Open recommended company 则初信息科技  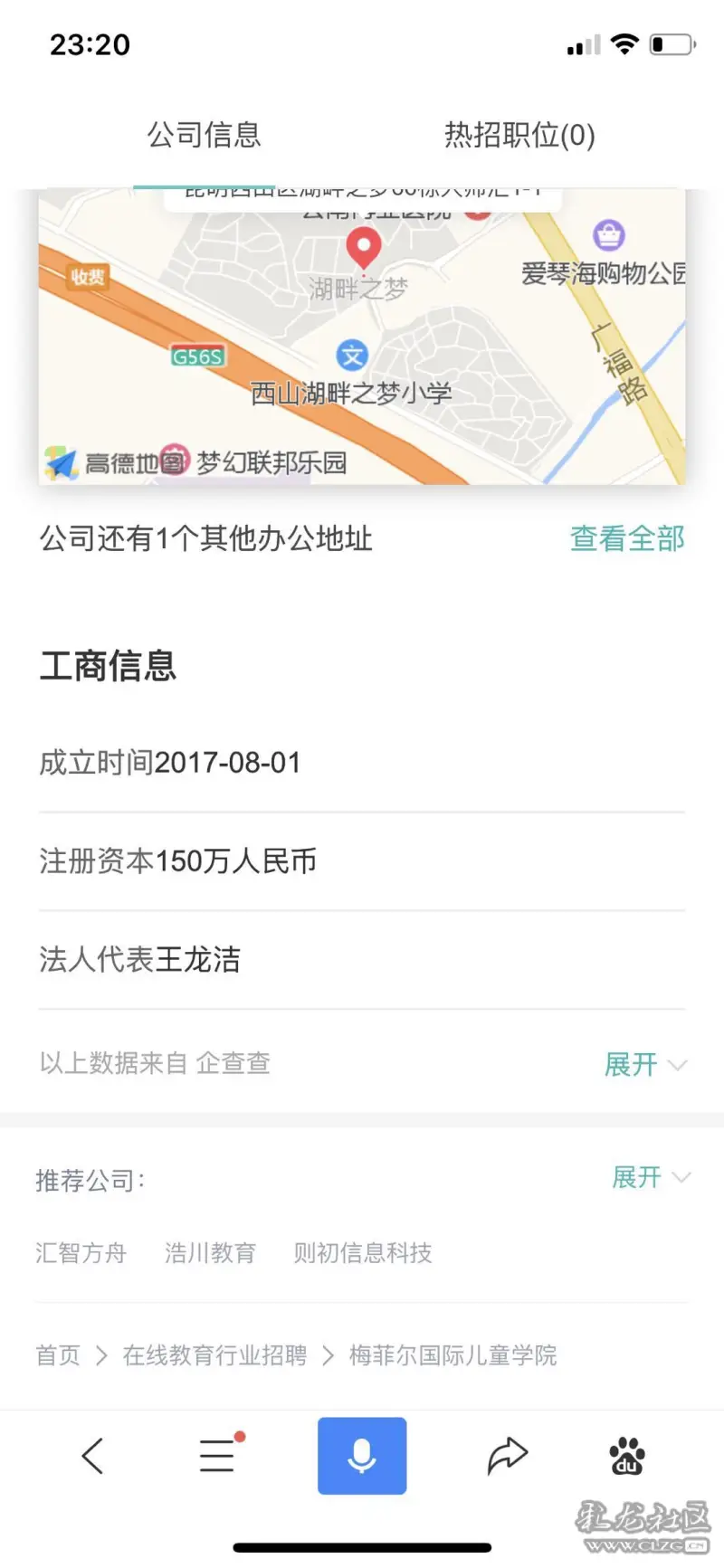pyautogui.click(x=363, y=1253)
